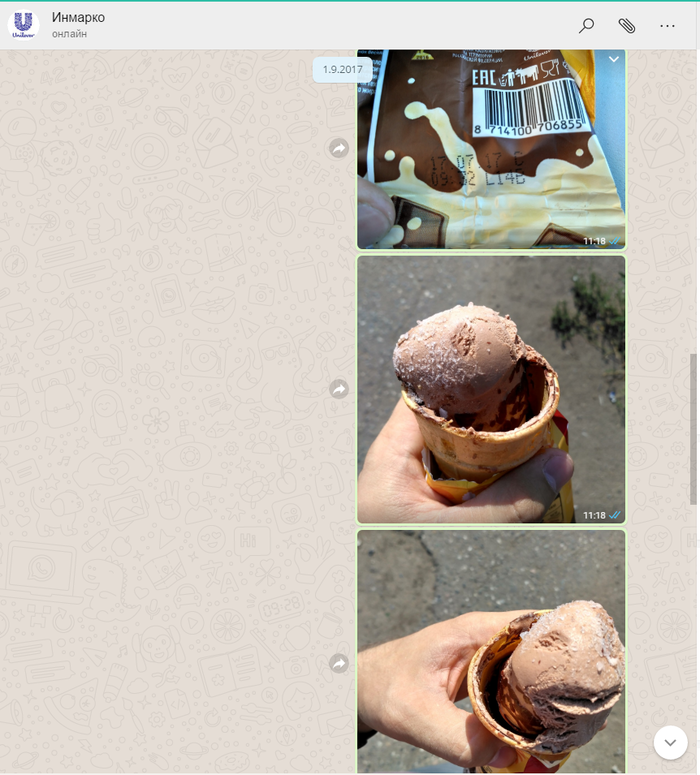Forward the barcode wrapper photo
This screenshot has height=775, width=700.
point(339,148)
